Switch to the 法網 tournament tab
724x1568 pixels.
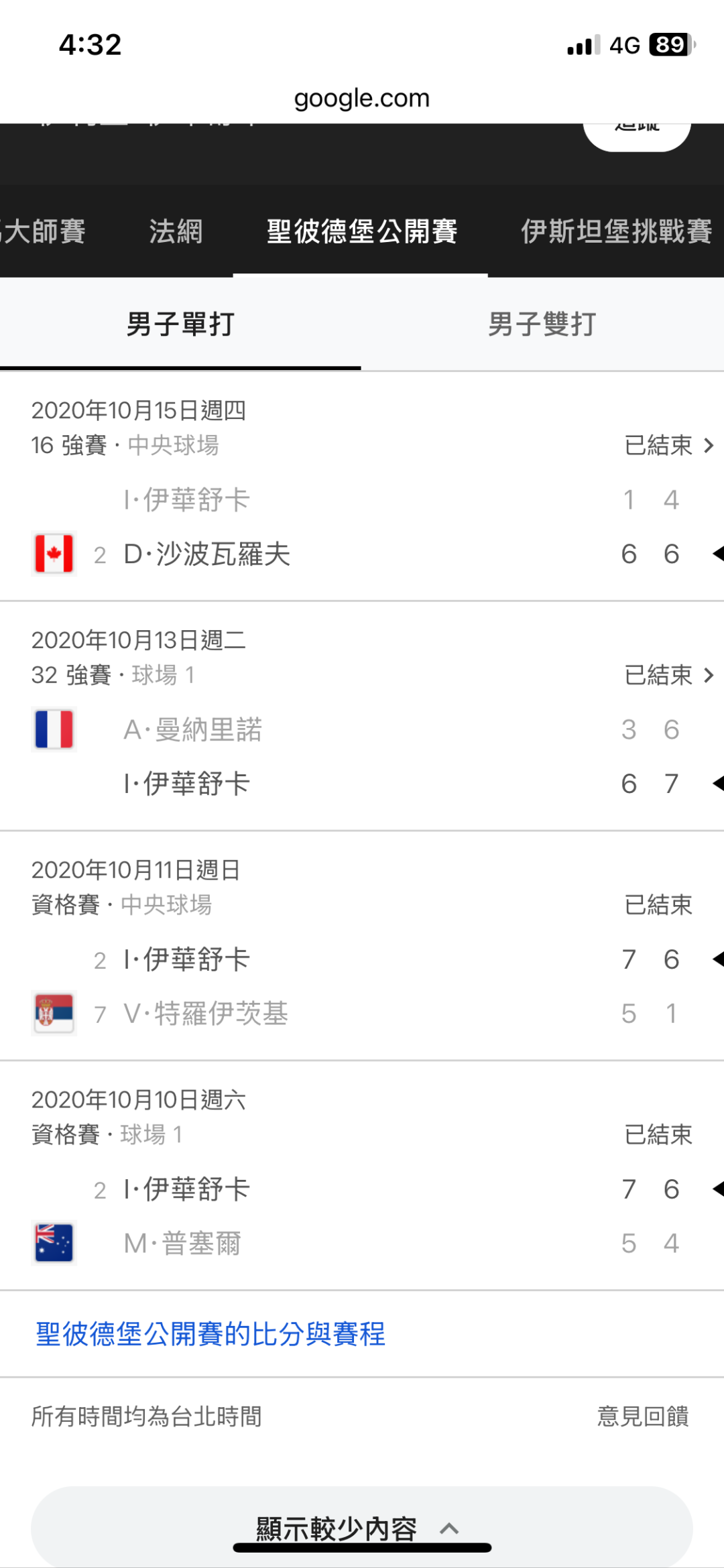tap(176, 232)
